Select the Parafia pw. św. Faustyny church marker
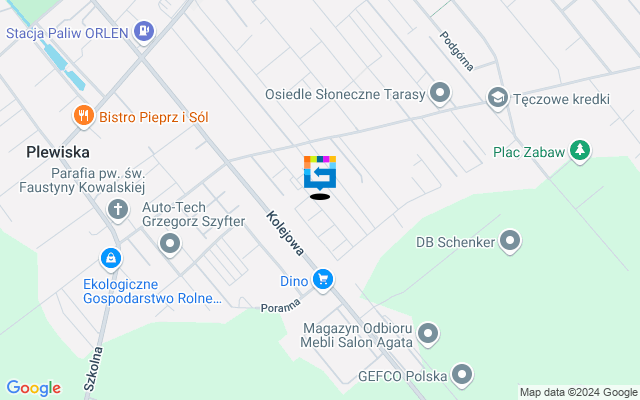The image size is (640, 400). (x=118, y=209)
